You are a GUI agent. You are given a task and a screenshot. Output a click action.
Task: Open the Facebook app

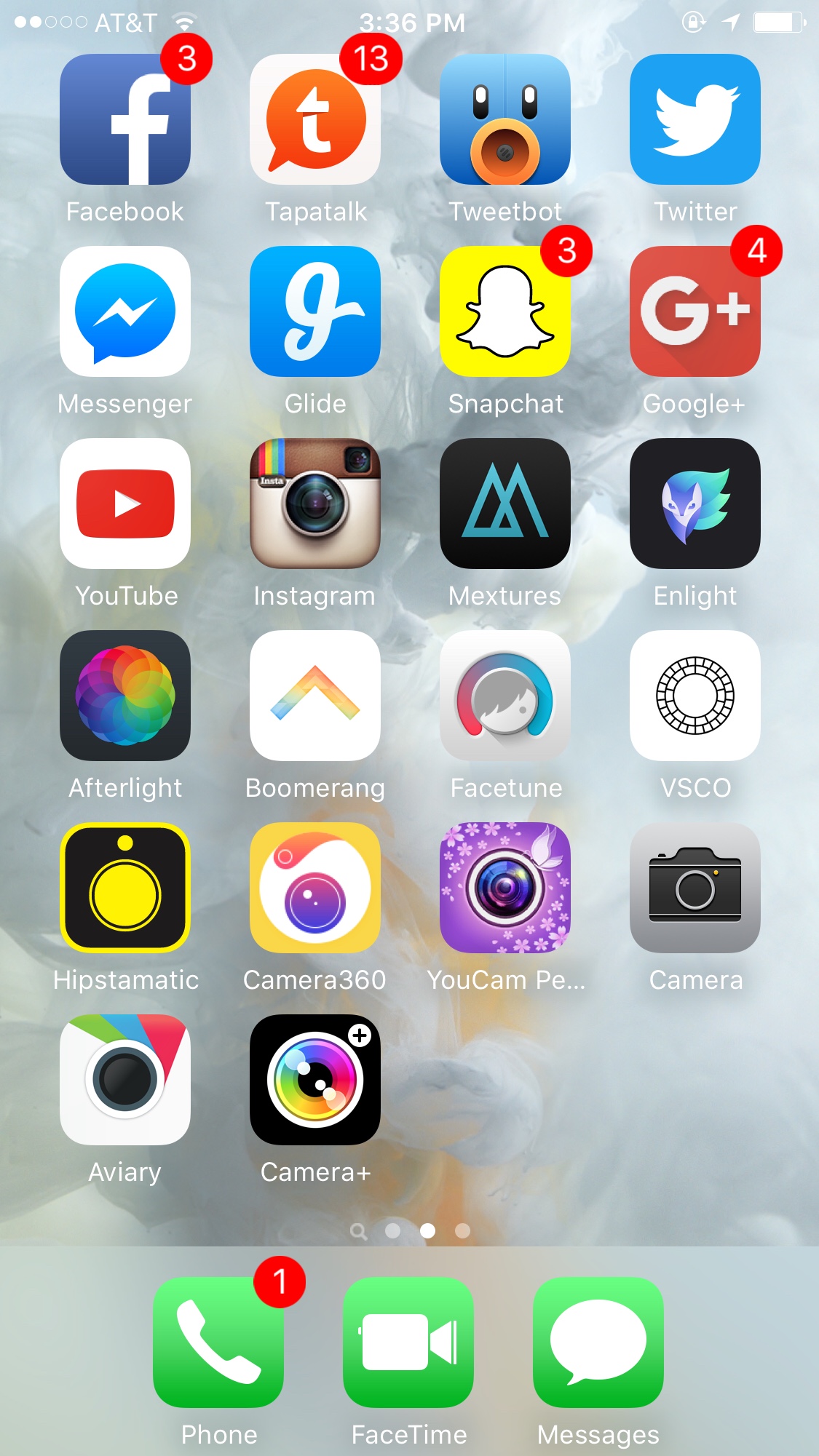tap(125, 120)
